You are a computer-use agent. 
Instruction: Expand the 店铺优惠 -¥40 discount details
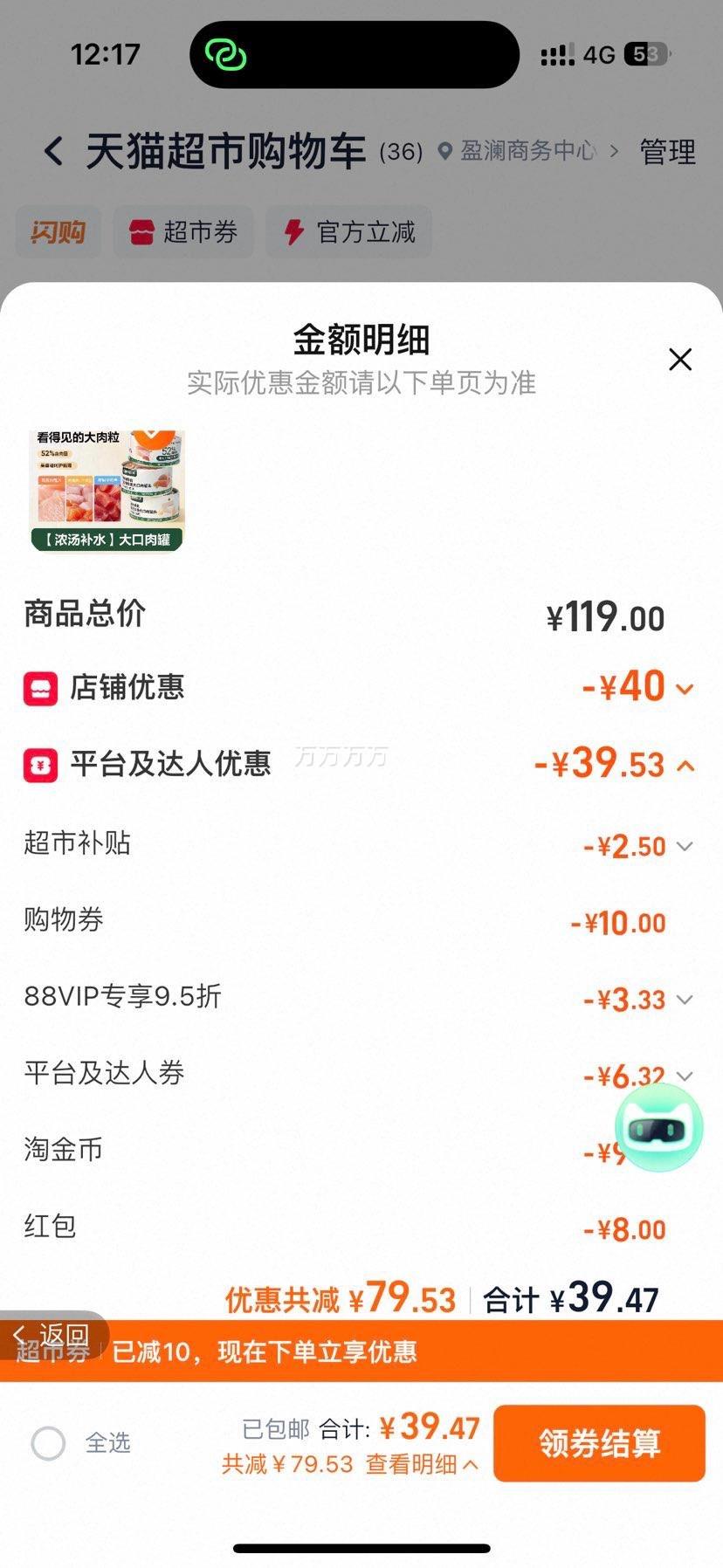tap(685, 690)
